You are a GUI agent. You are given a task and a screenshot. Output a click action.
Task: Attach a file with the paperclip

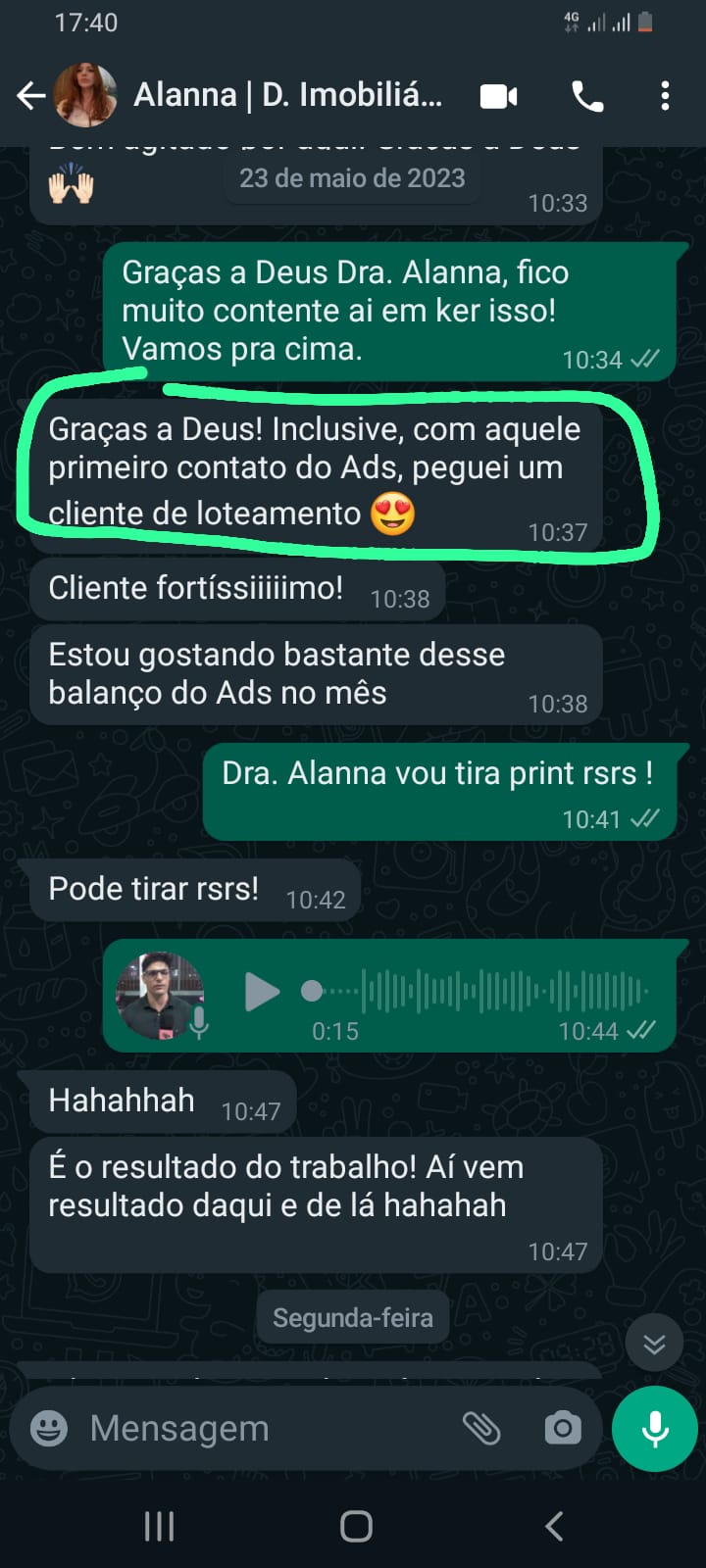coord(481,1428)
